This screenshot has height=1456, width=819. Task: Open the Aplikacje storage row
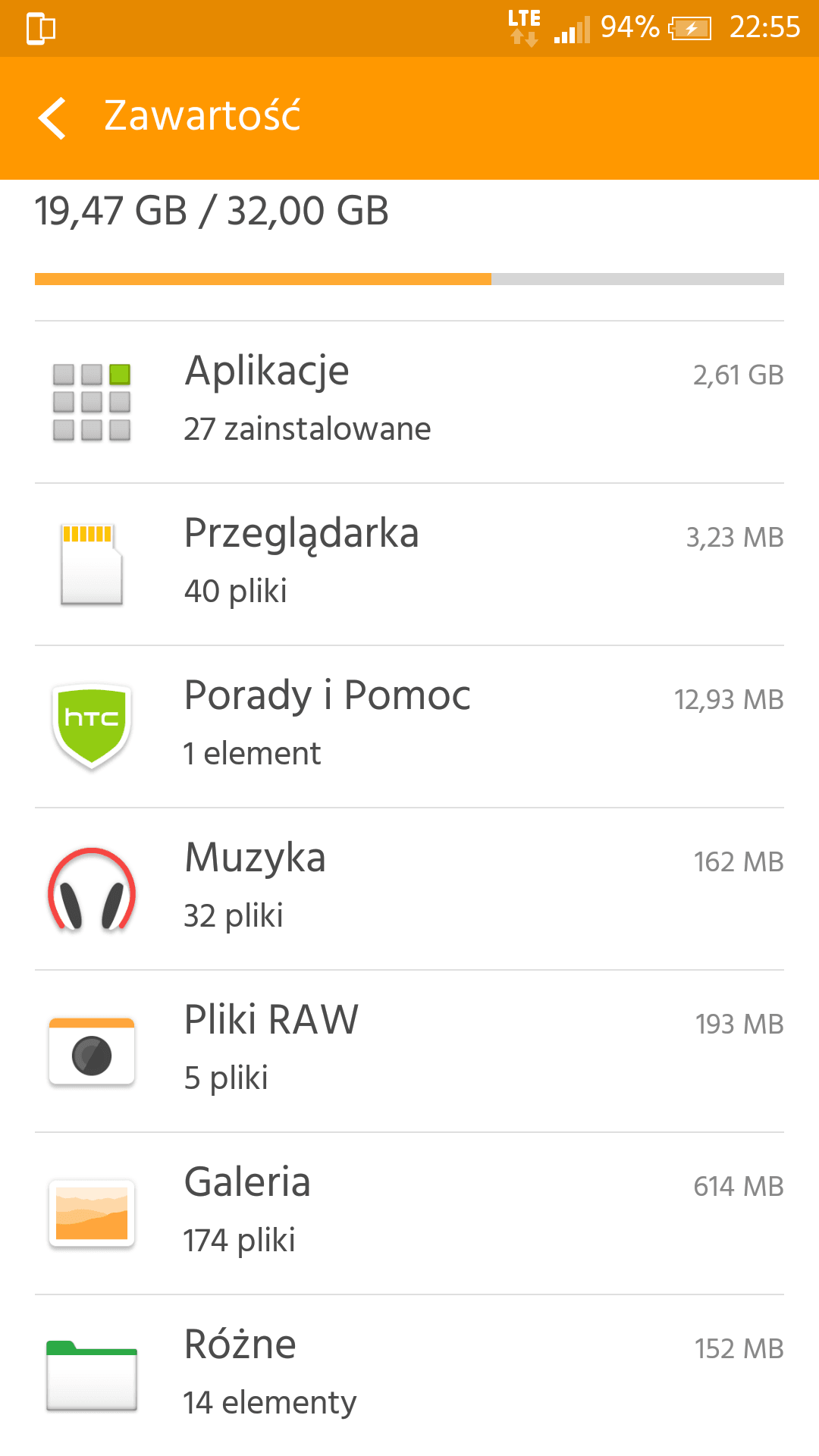pyautogui.click(x=409, y=402)
